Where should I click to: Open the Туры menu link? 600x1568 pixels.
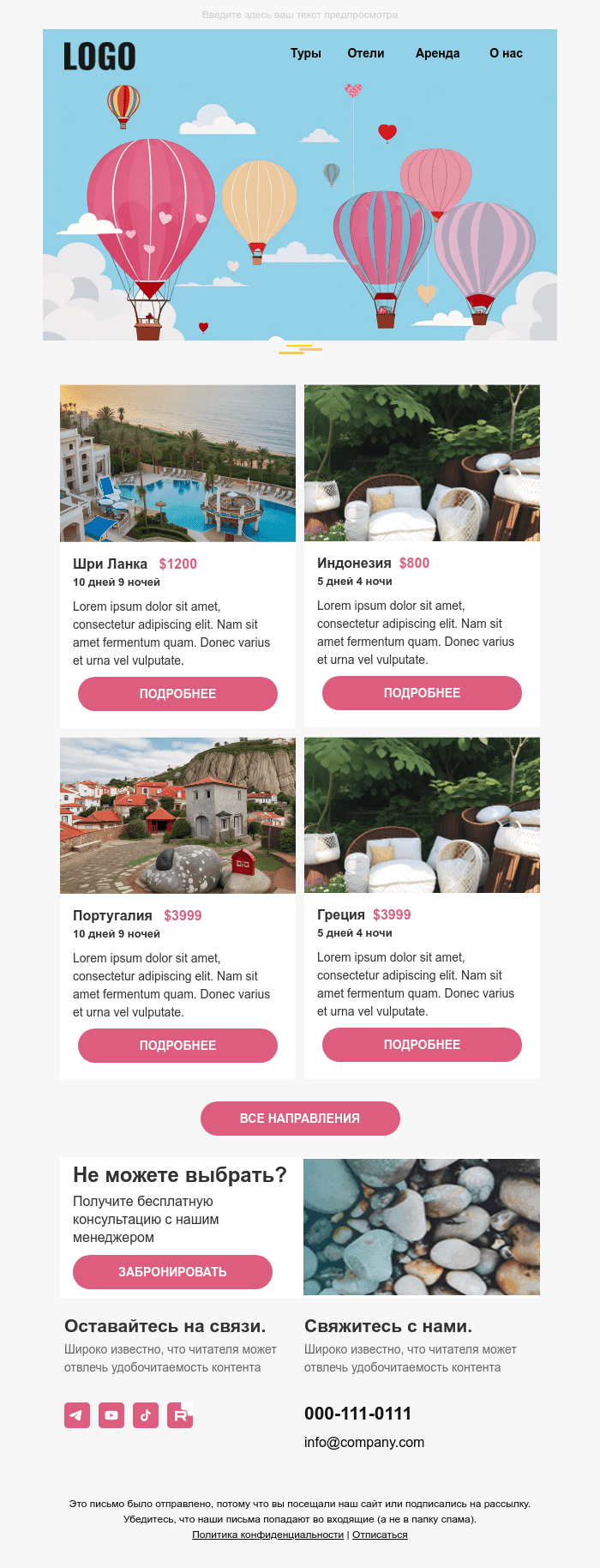click(x=305, y=53)
